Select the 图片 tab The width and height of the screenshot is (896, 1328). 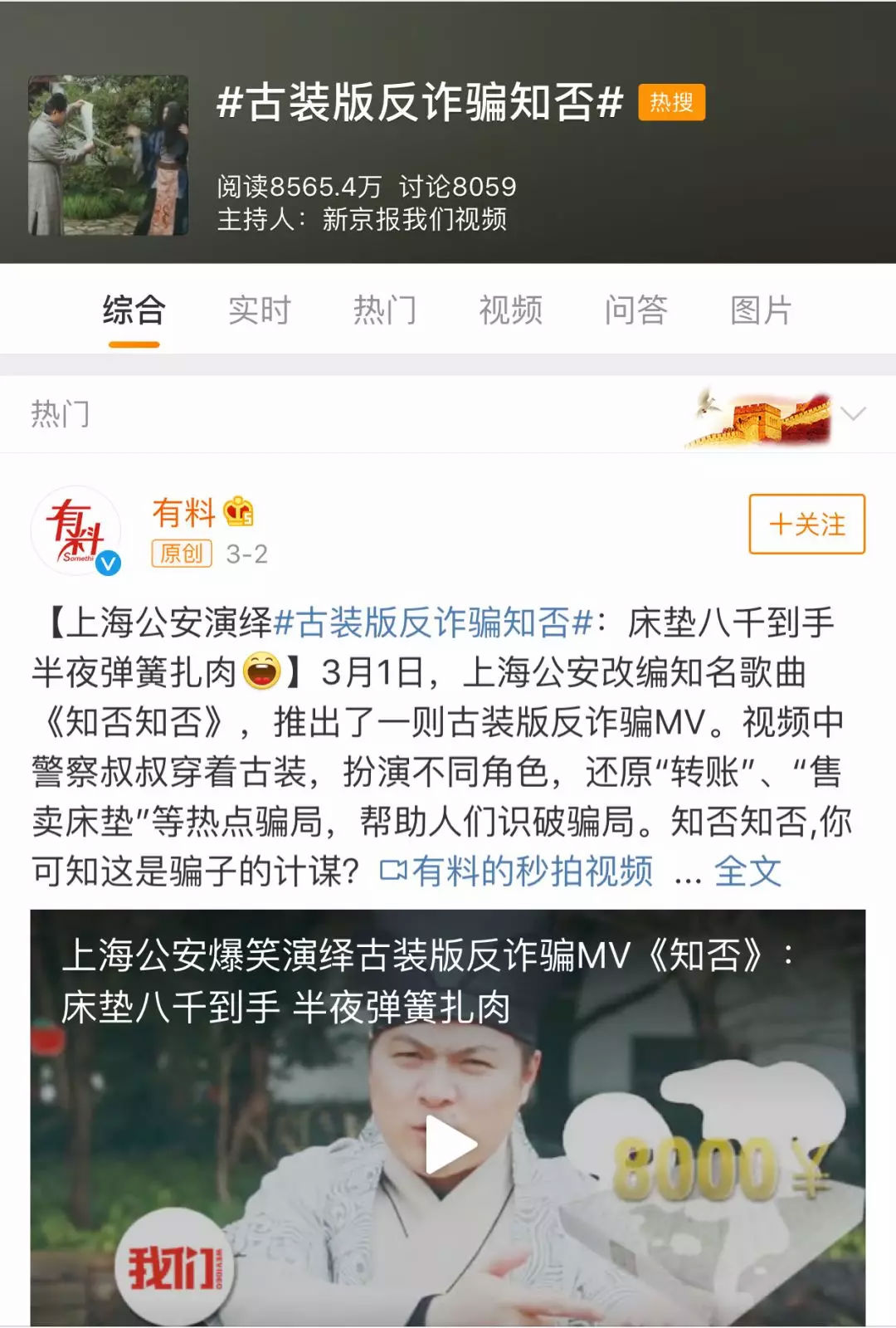(761, 311)
